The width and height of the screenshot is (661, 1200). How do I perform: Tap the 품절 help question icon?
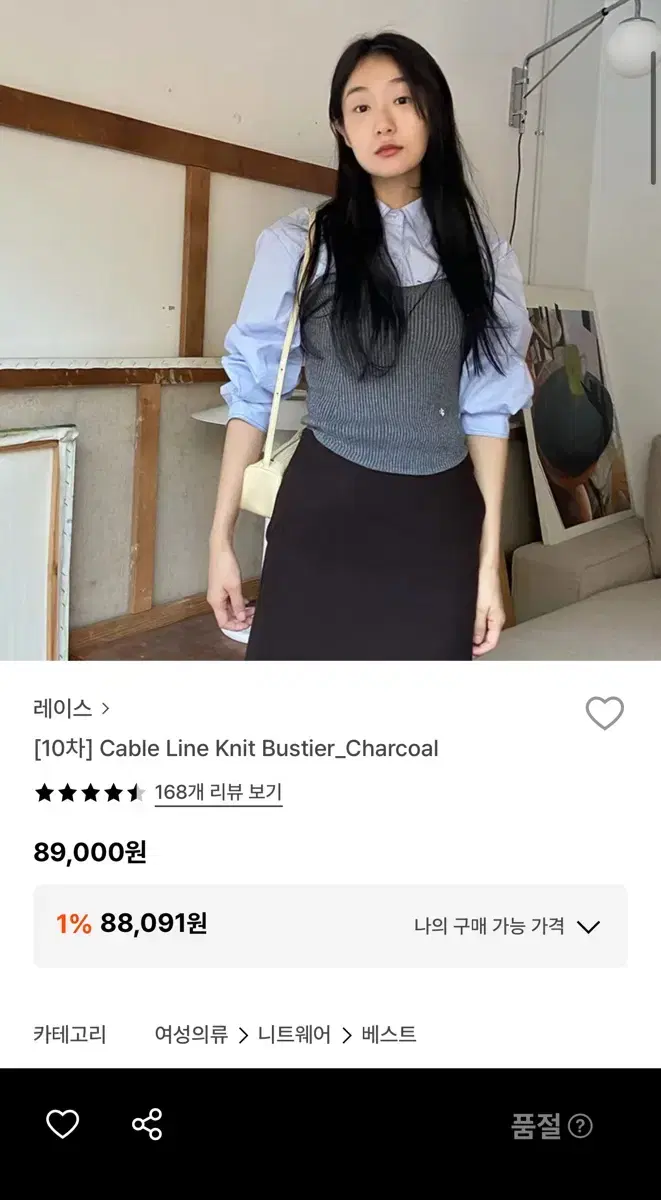[x=580, y=1126]
